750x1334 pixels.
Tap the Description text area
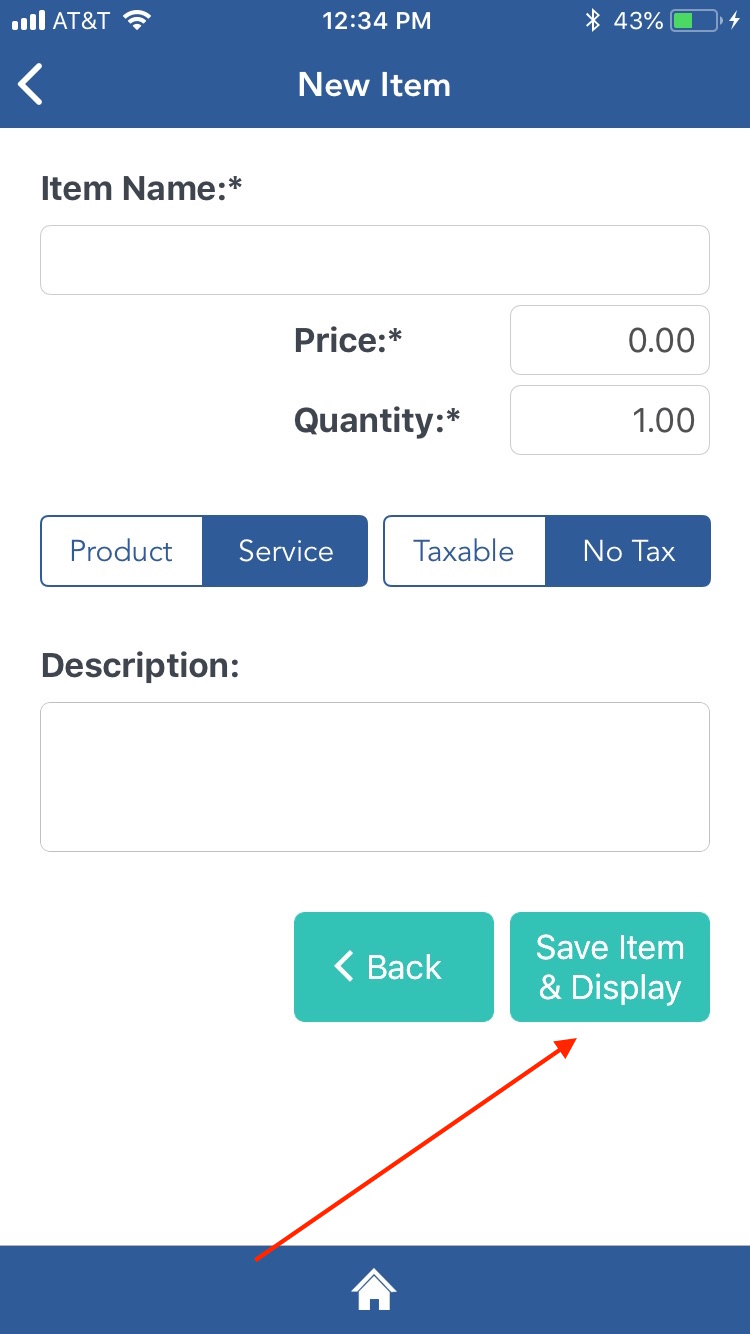pyautogui.click(x=374, y=777)
